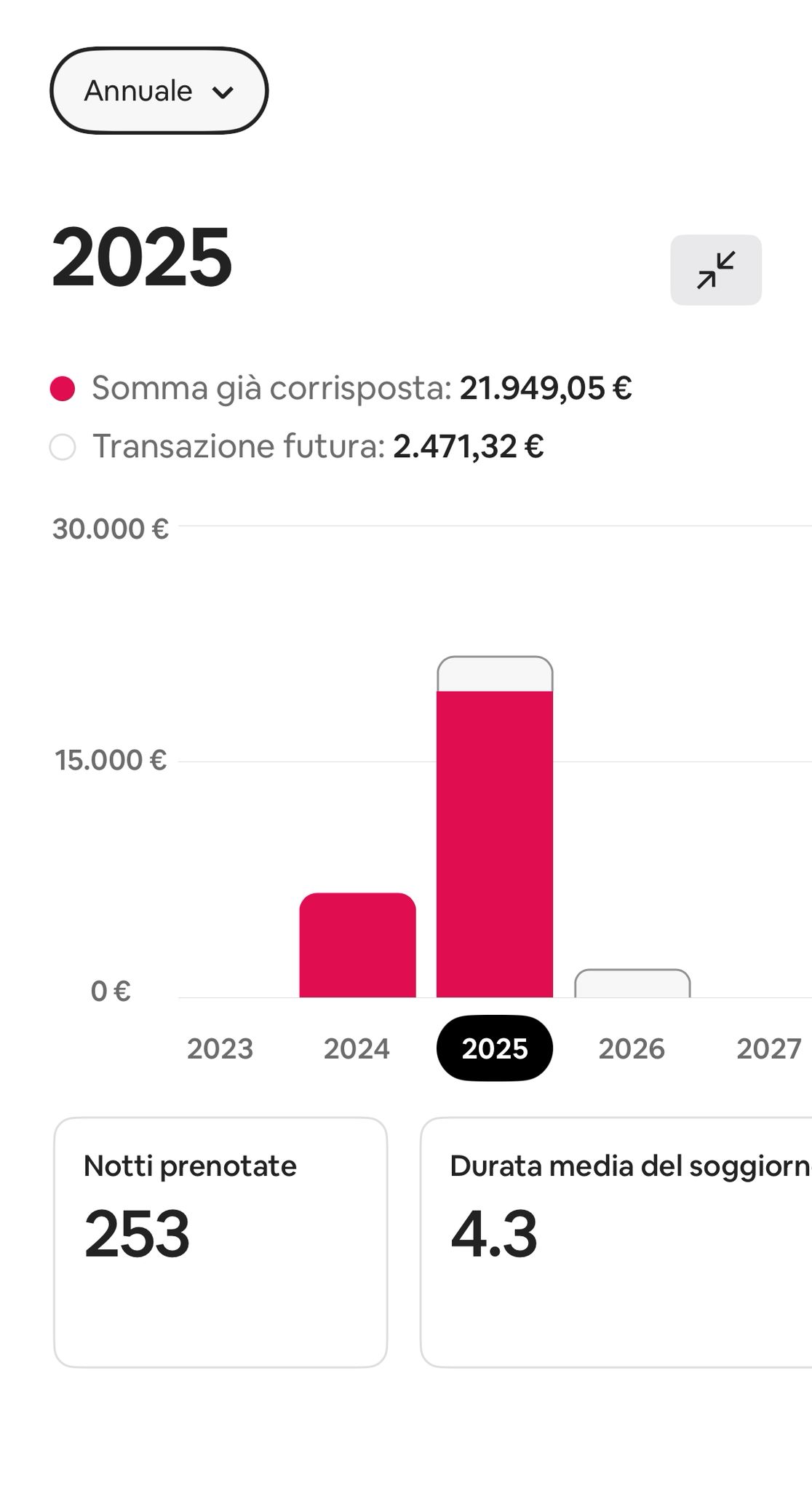812x1491 pixels.
Task: Click the shrink arrows next to 2025 heading
Action: 716,269
